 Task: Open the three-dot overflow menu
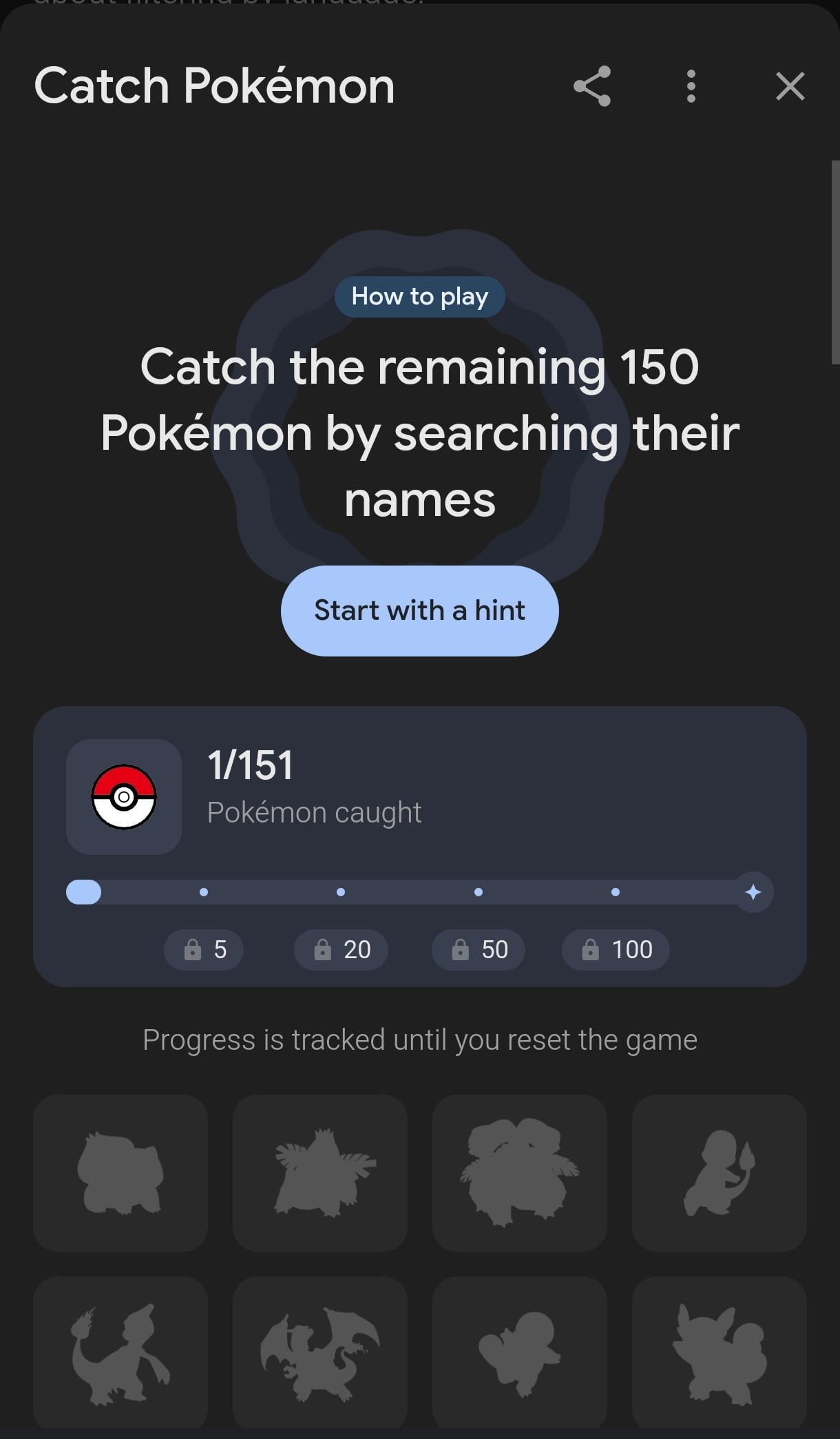(691, 86)
